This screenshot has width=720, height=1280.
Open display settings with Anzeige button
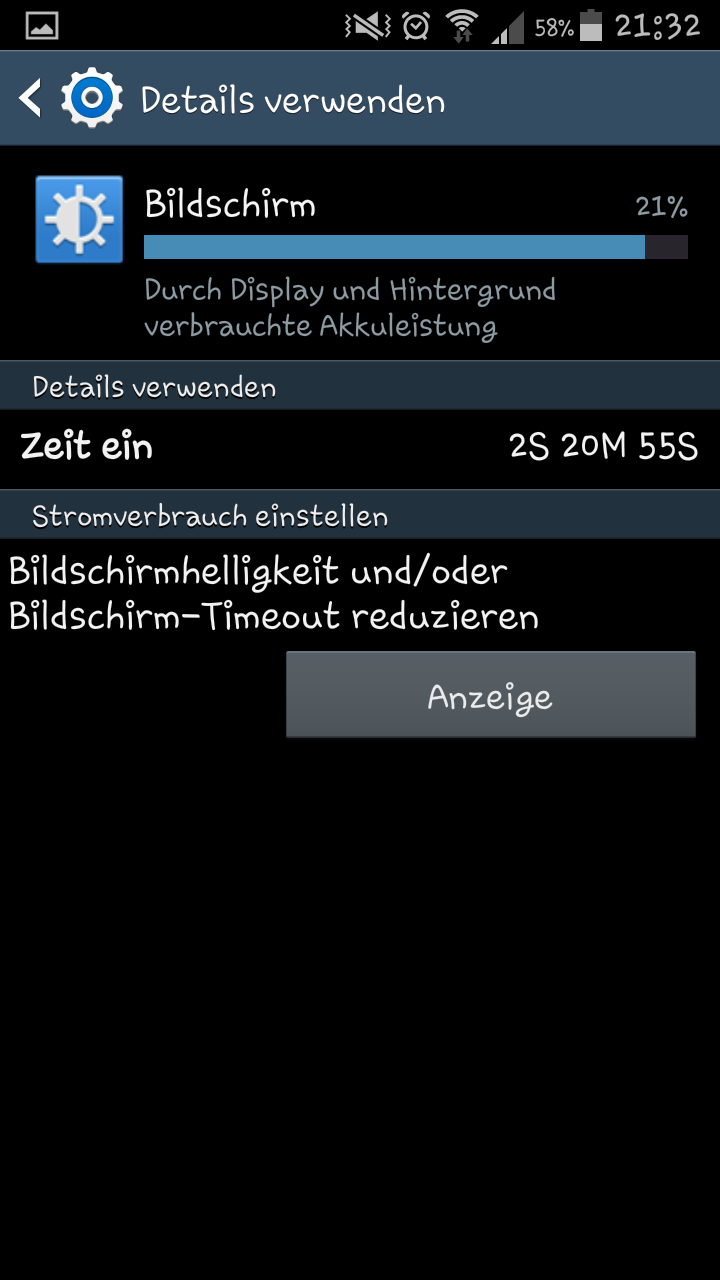click(x=490, y=695)
